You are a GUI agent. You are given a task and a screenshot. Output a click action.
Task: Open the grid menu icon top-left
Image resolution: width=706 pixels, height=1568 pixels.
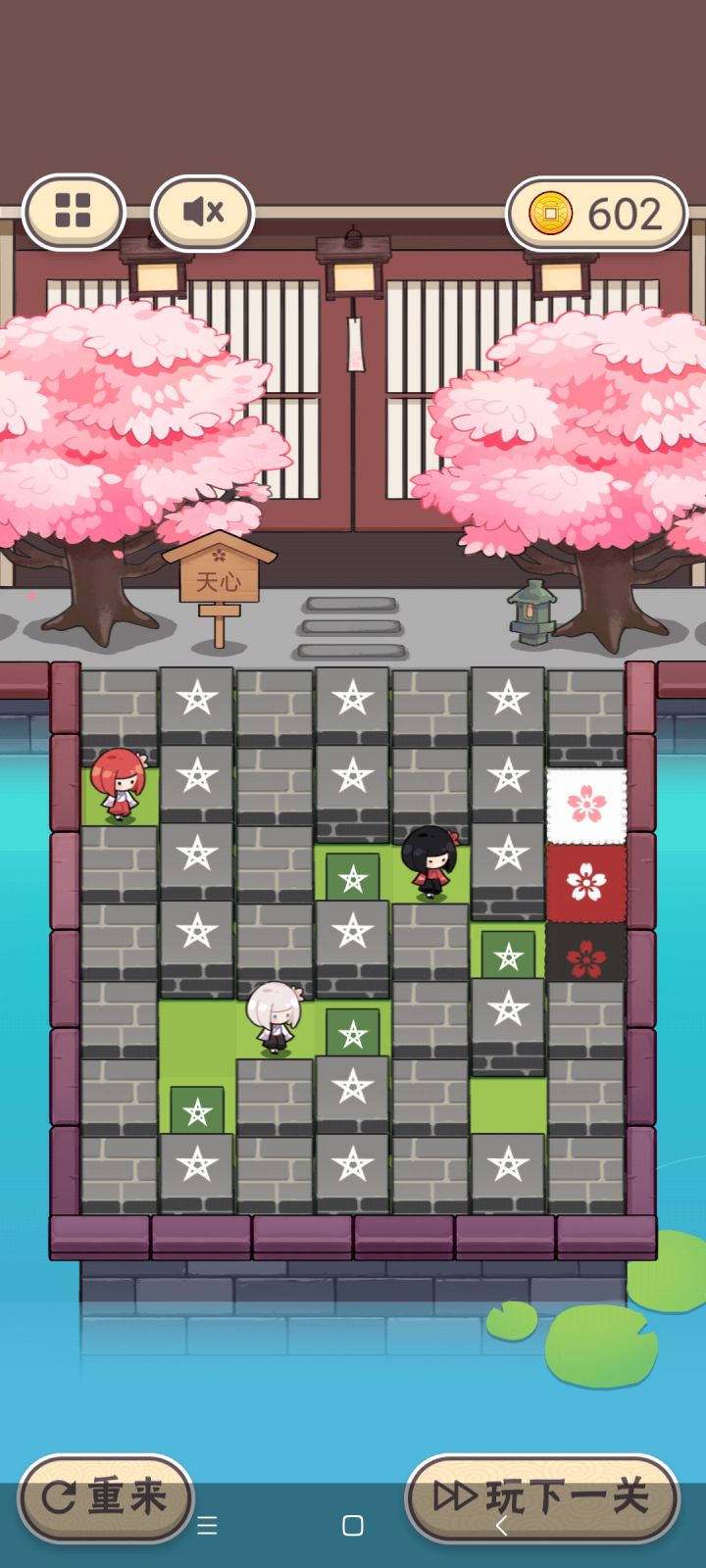[x=74, y=212]
